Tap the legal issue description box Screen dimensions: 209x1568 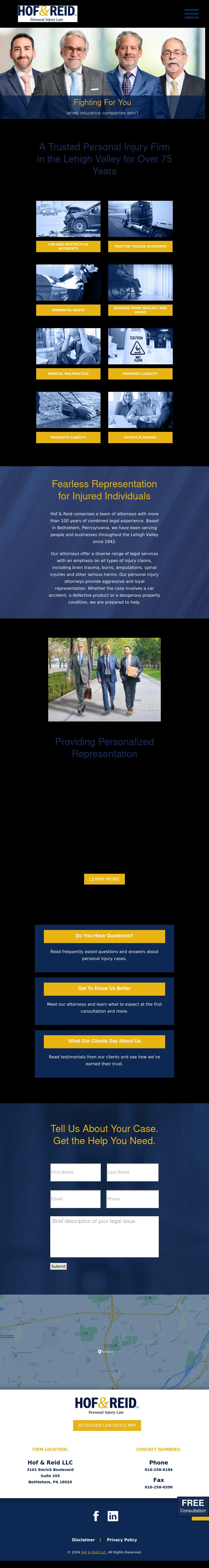point(105,1236)
